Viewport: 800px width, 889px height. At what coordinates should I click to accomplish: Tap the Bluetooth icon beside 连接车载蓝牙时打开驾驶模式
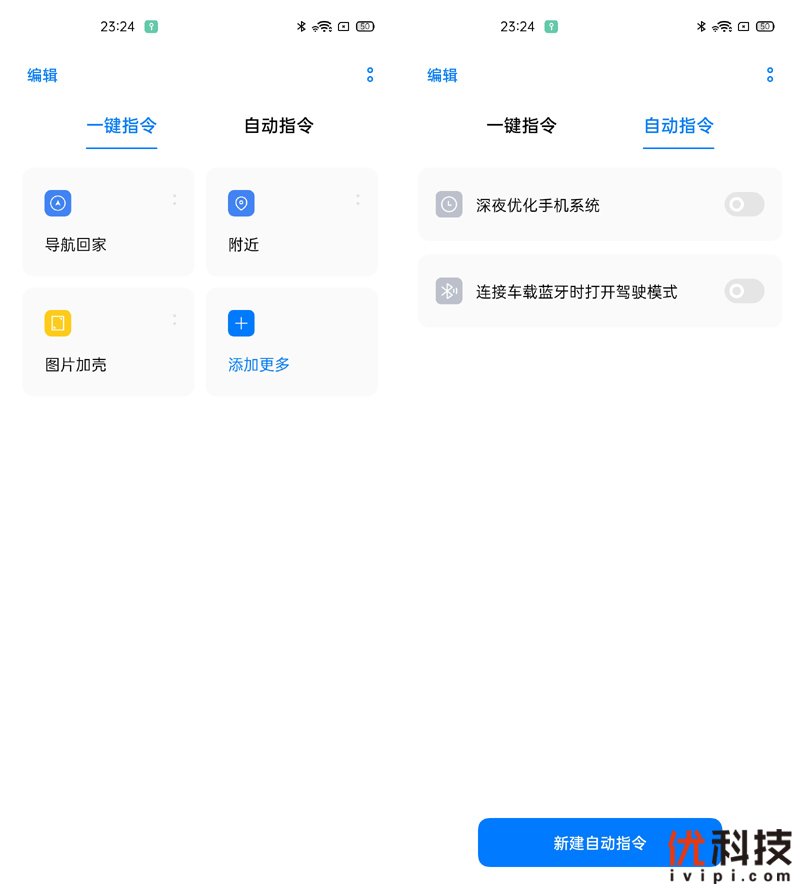click(448, 291)
